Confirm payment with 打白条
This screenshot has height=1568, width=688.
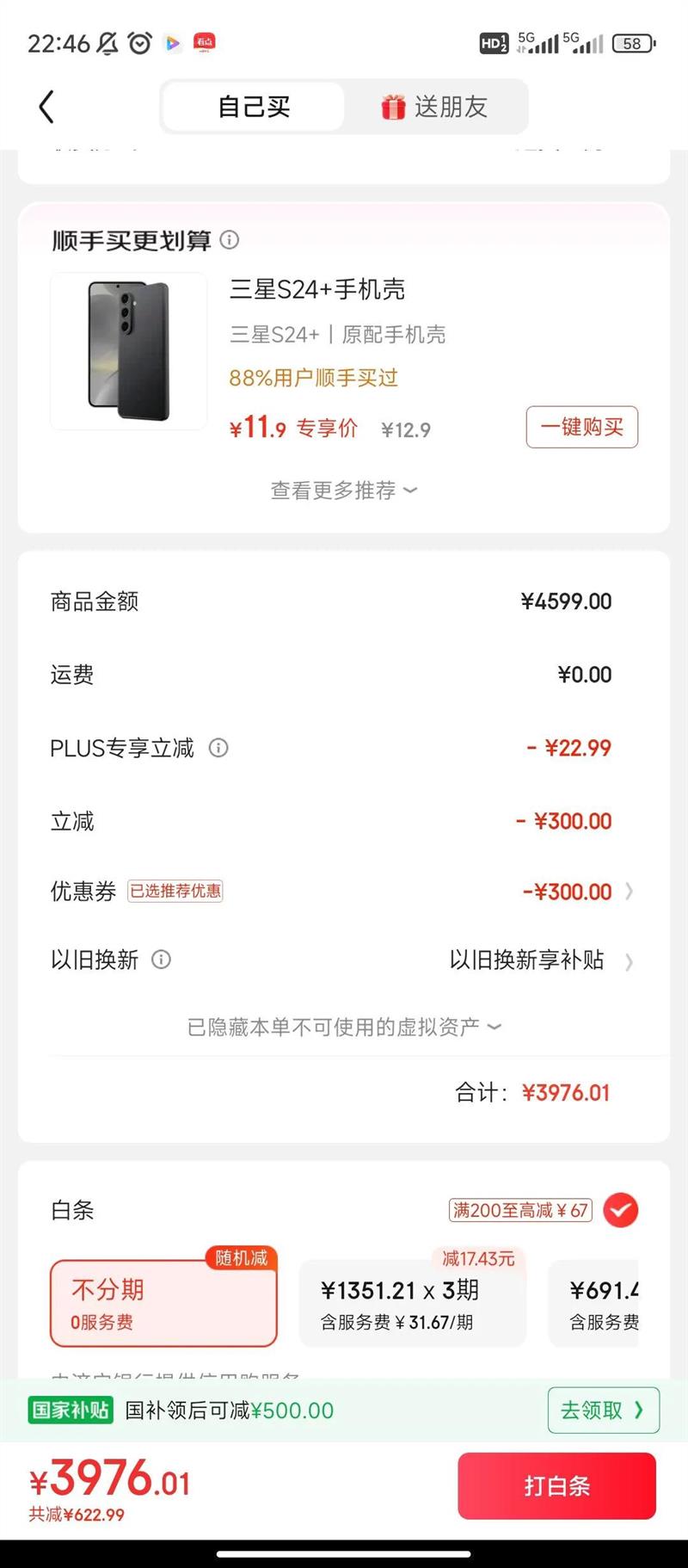(x=556, y=1486)
